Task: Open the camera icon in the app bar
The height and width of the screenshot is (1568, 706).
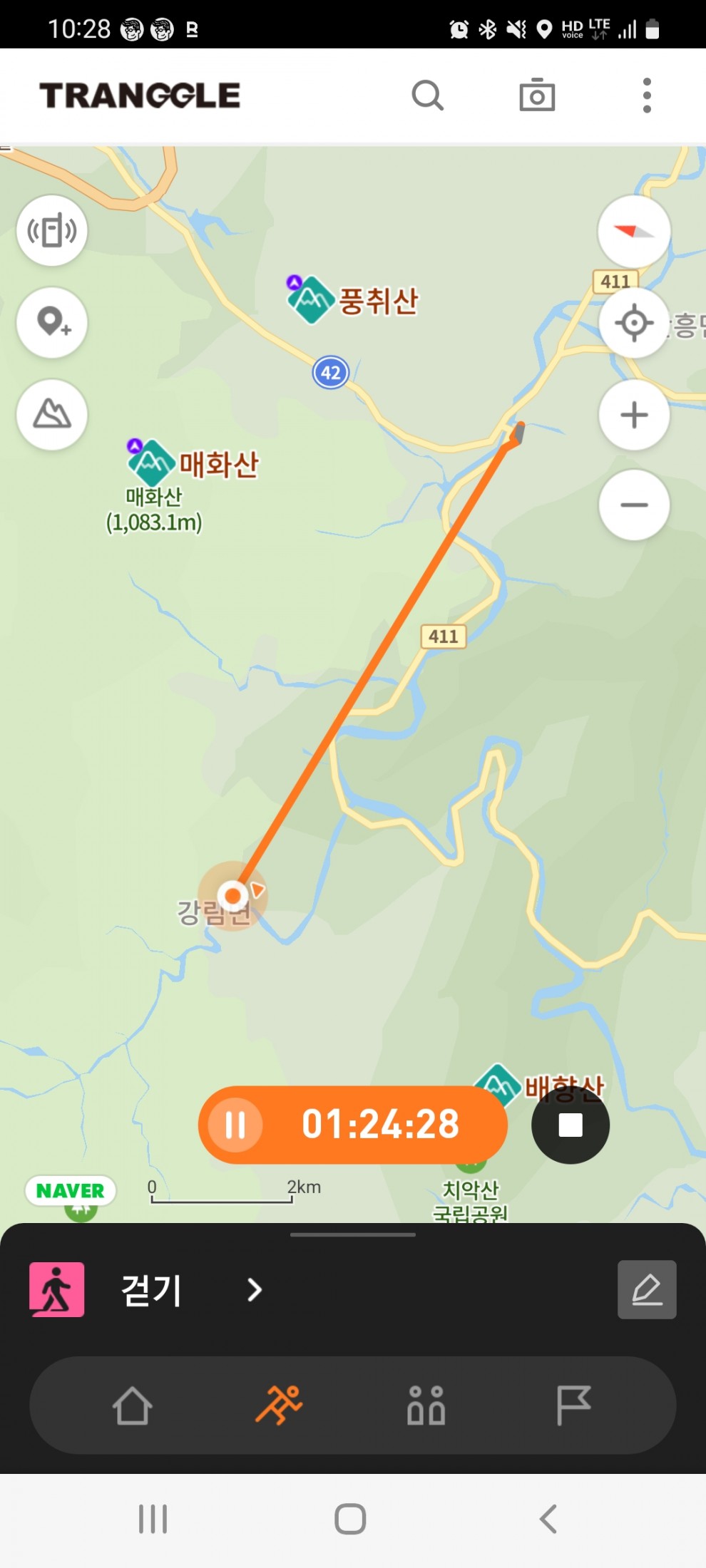Action: [537, 96]
